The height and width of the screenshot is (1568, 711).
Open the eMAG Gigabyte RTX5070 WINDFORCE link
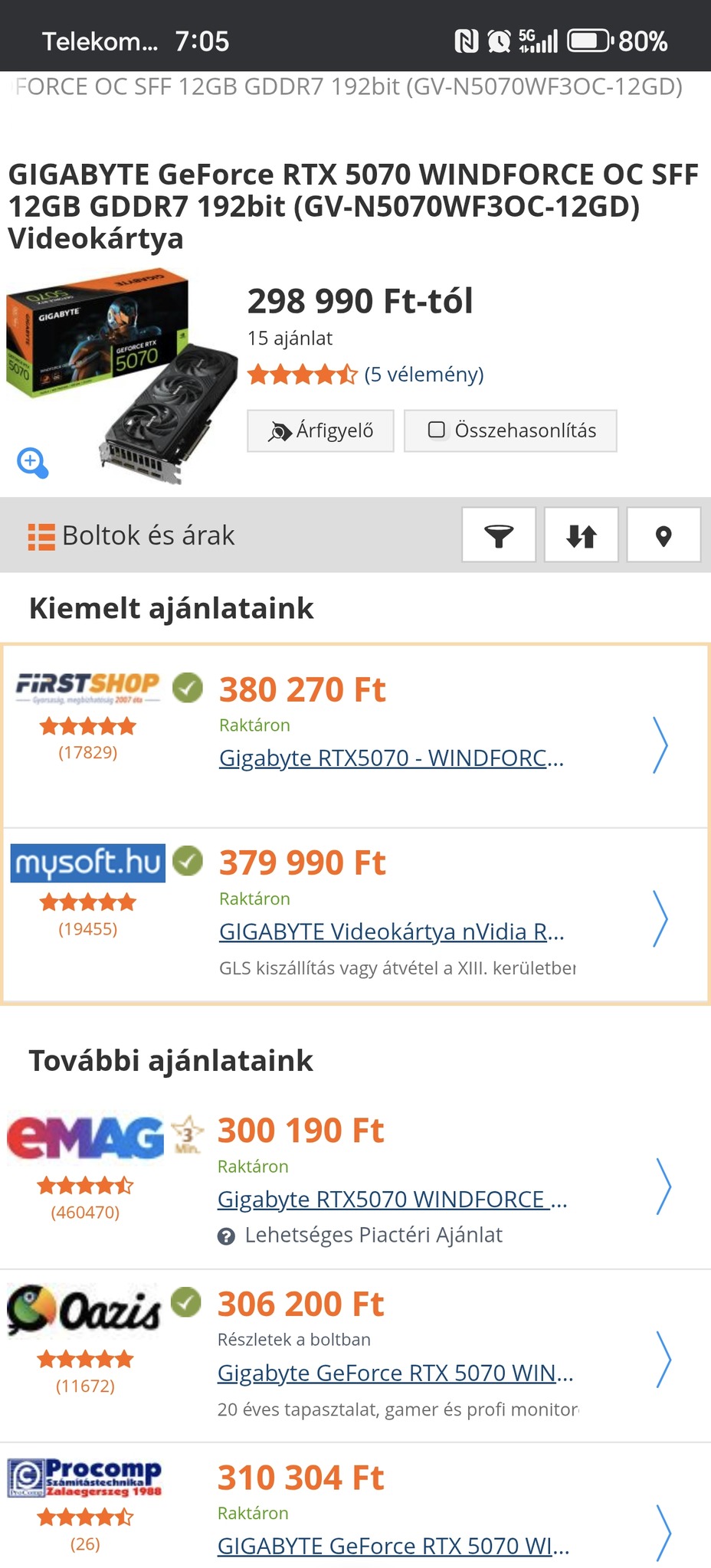click(392, 1200)
